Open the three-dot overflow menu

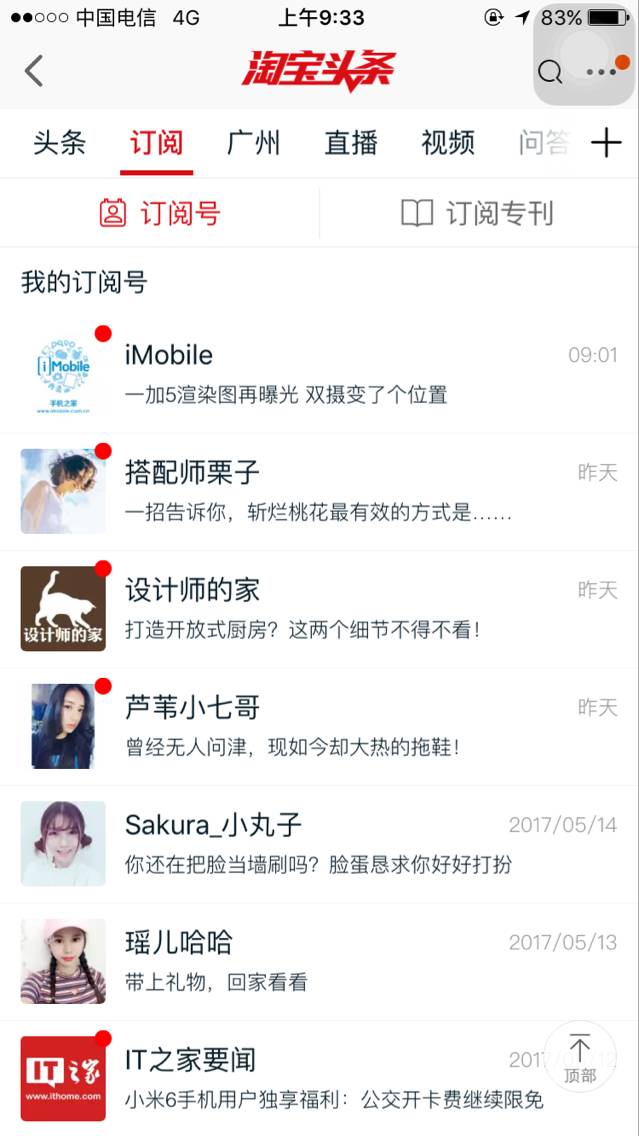point(602,72)
